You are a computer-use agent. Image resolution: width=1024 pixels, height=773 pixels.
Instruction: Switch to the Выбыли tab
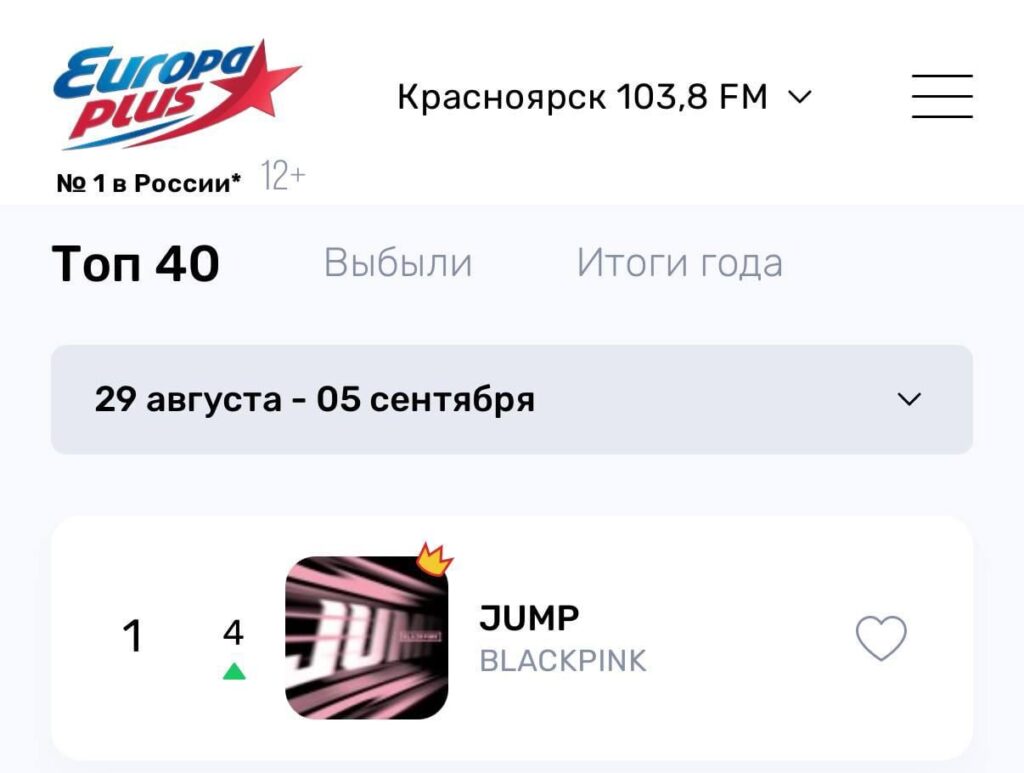(x=398, y=264)
